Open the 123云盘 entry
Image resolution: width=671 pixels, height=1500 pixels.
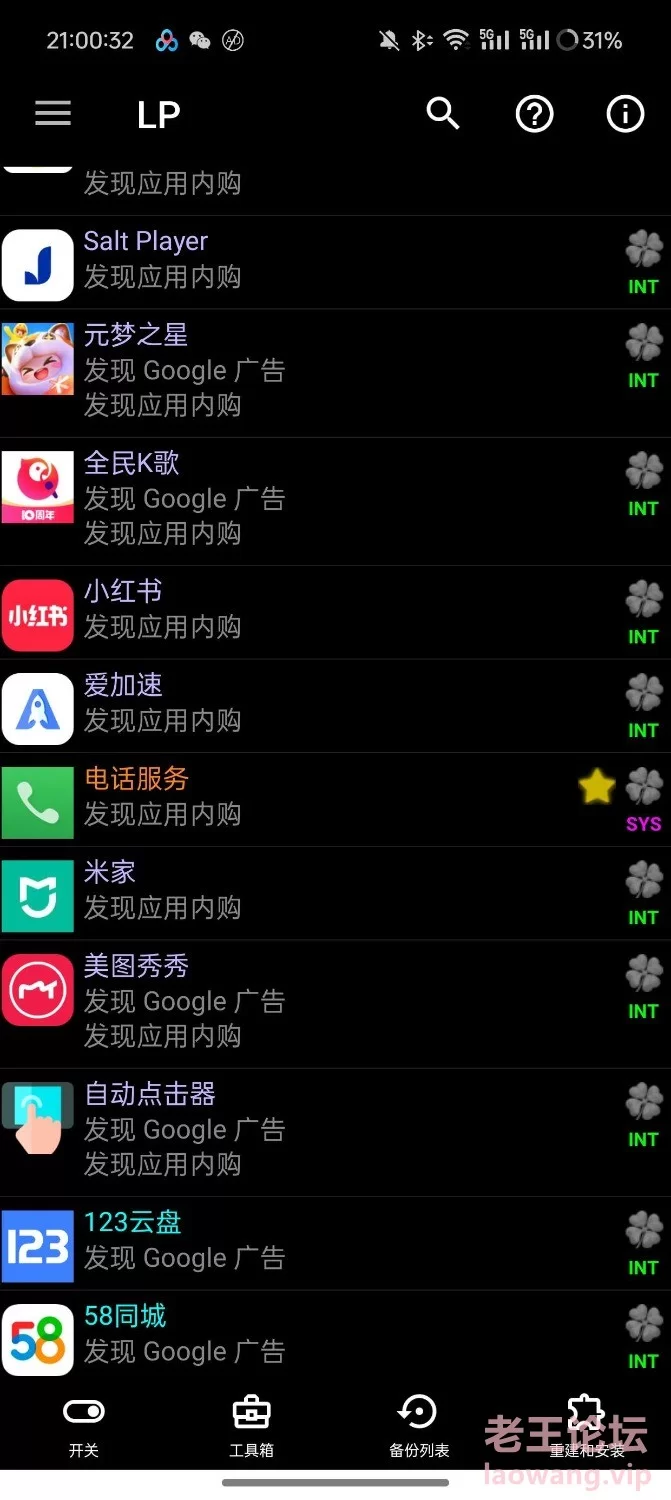(x=335, y=1243)
